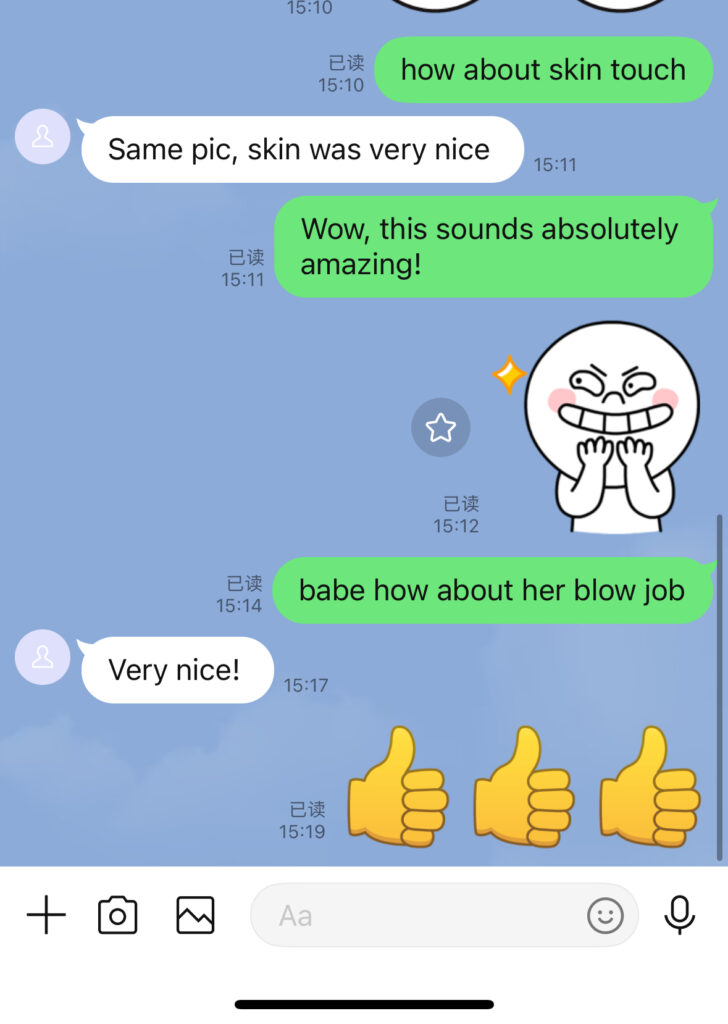Open sender's avatar next to 'Same pic' message

[43, 137]
